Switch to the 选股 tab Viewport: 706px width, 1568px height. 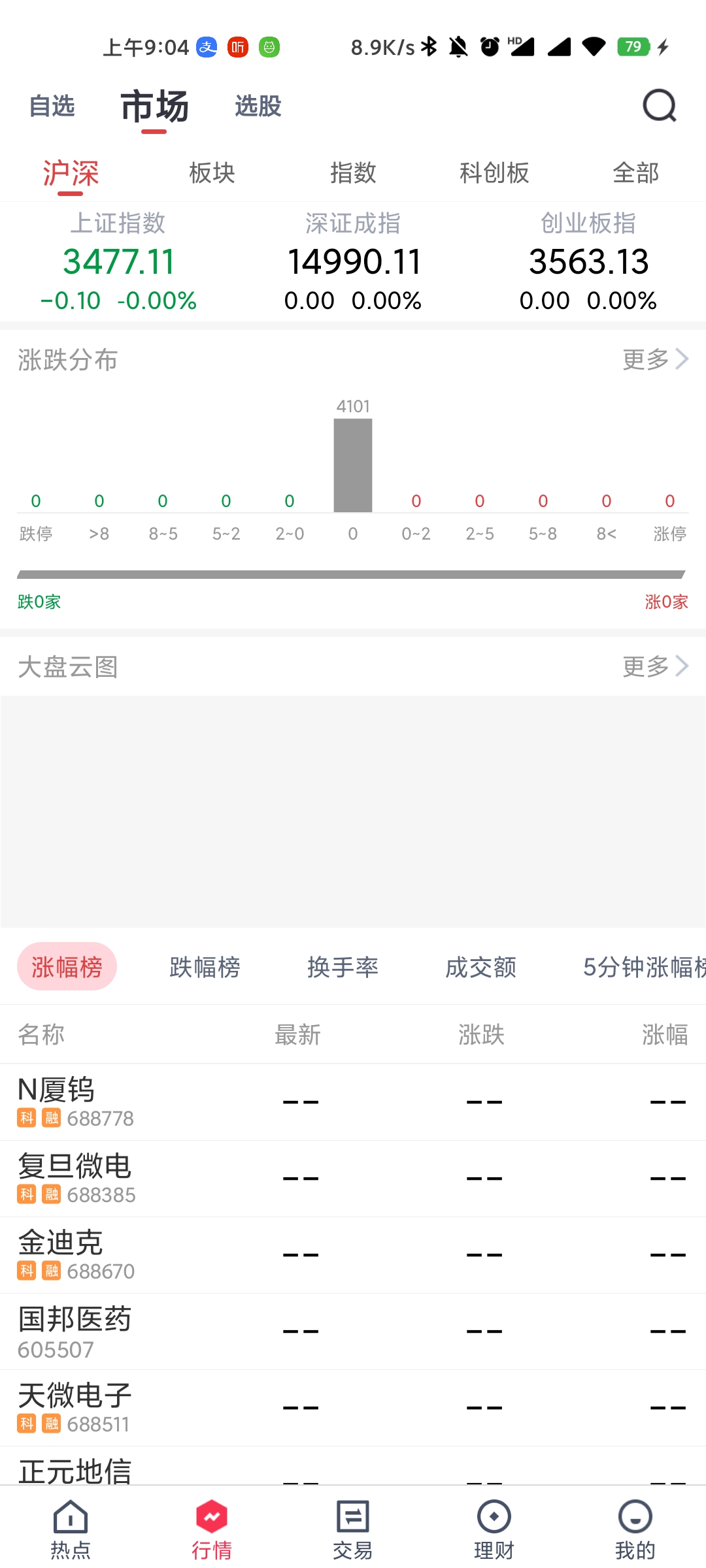pyautogui.click(x=258, y=106)
